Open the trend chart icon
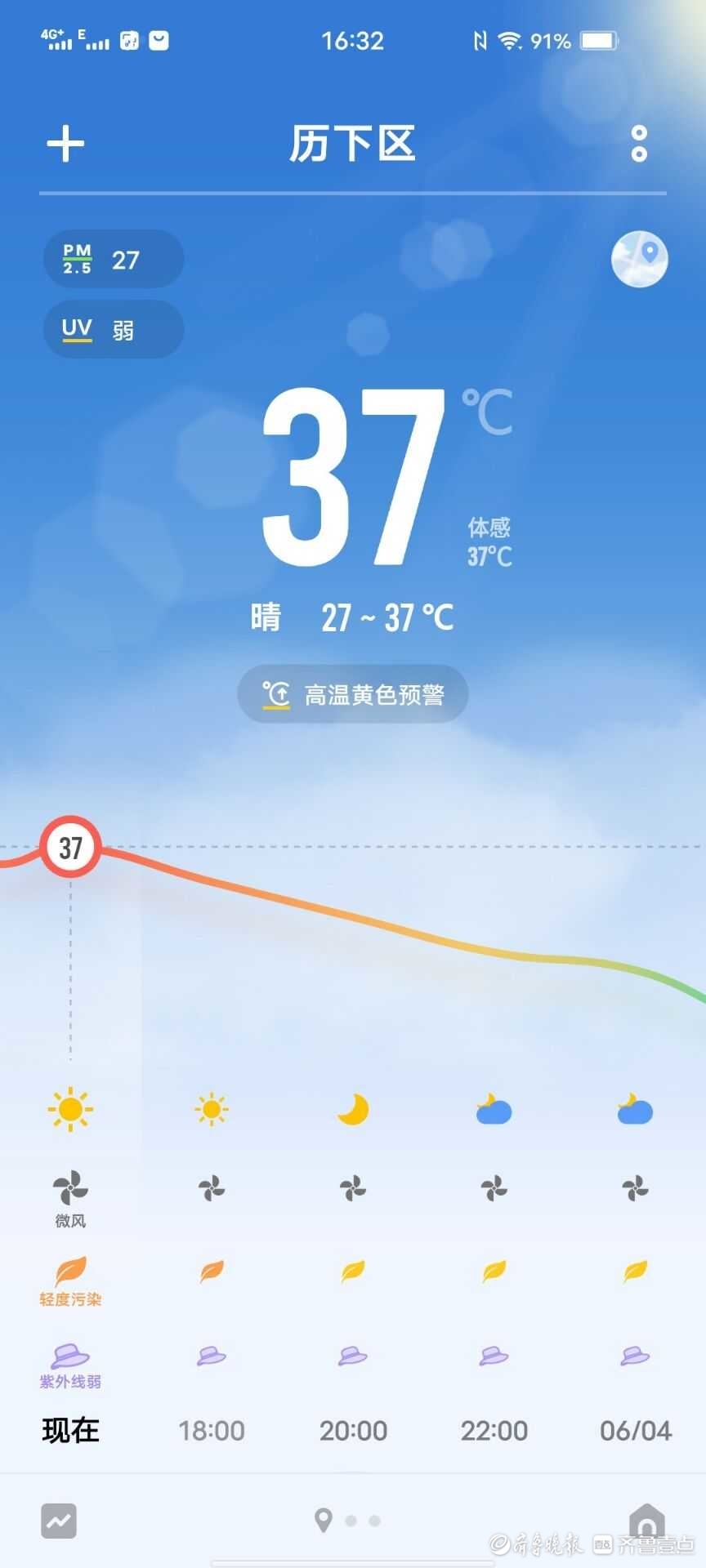 click(x=59, y=1521)
